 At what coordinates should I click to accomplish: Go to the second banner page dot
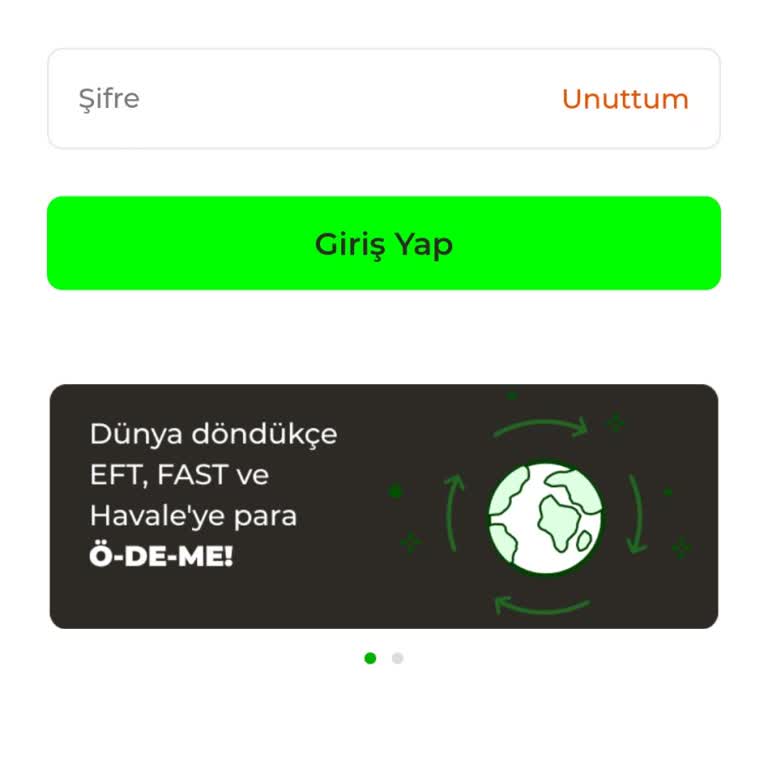tap(398, 658)
